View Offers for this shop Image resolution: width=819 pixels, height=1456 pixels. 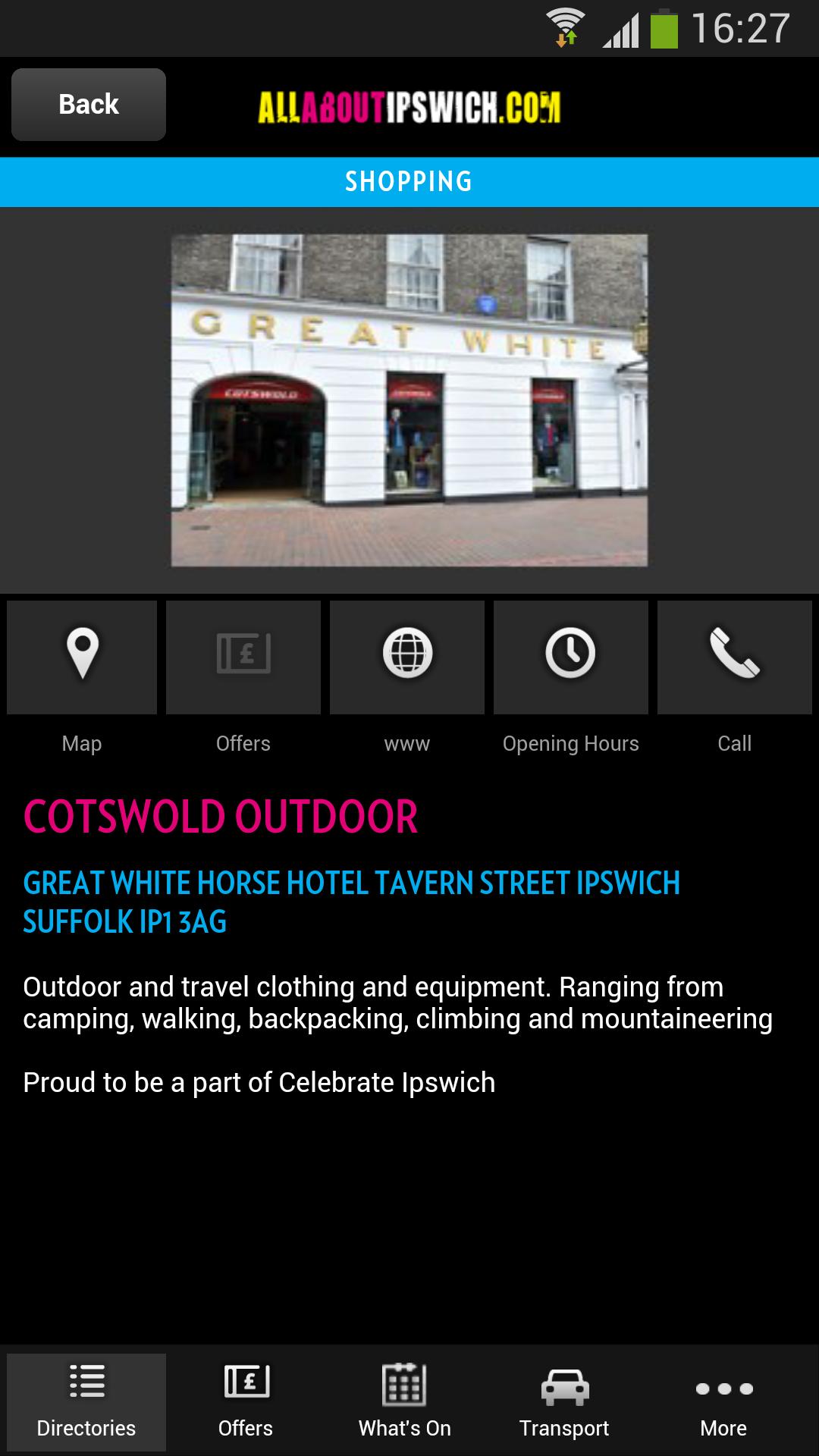pyautogui.click(x=243, y=657)
